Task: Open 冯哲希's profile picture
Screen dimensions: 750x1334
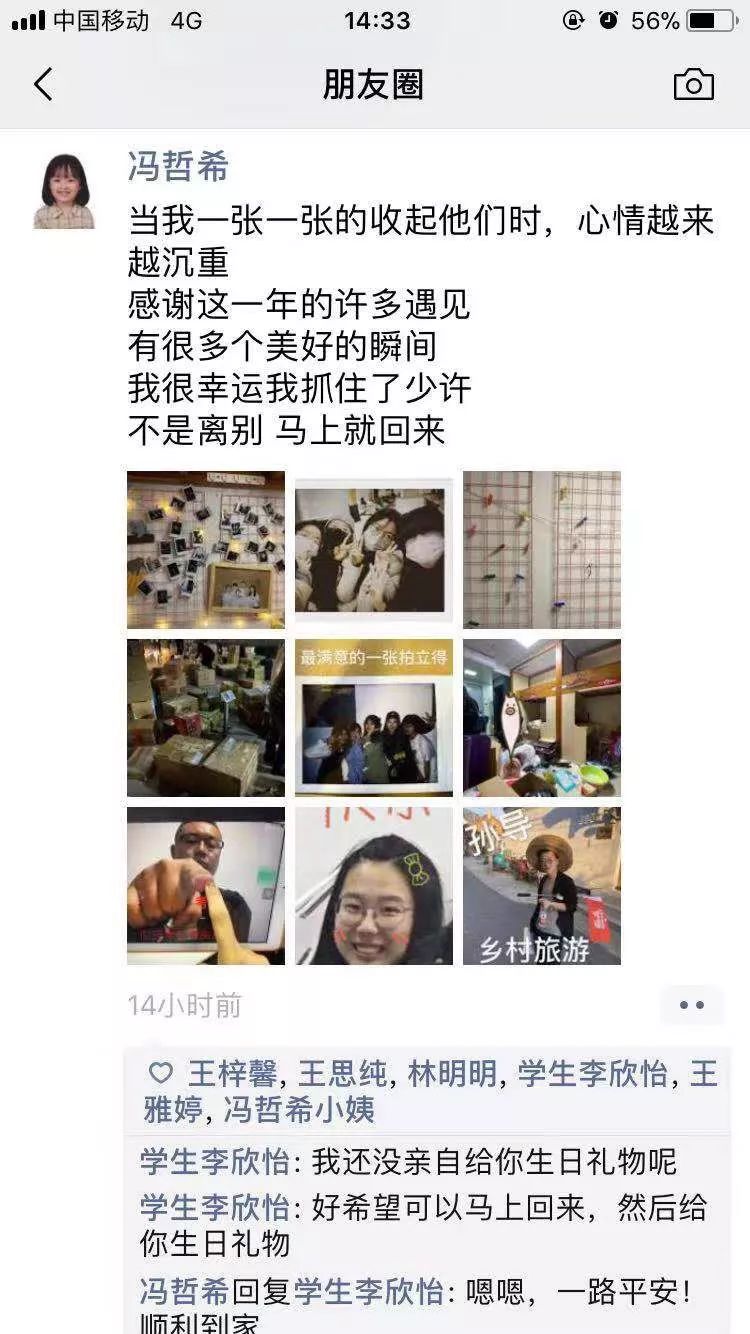Action: click(x=65, y=190)
